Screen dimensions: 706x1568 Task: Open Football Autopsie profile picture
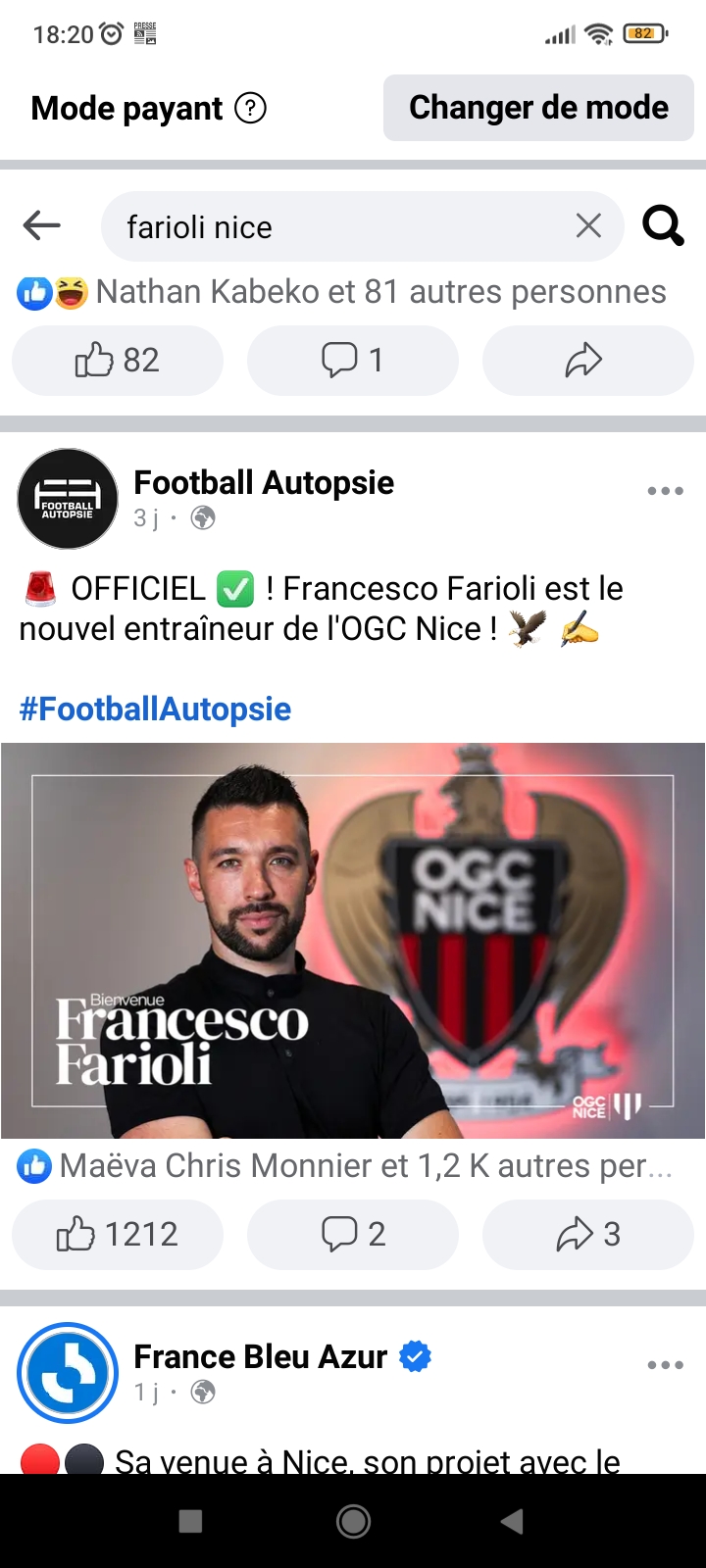coord(68,499)
